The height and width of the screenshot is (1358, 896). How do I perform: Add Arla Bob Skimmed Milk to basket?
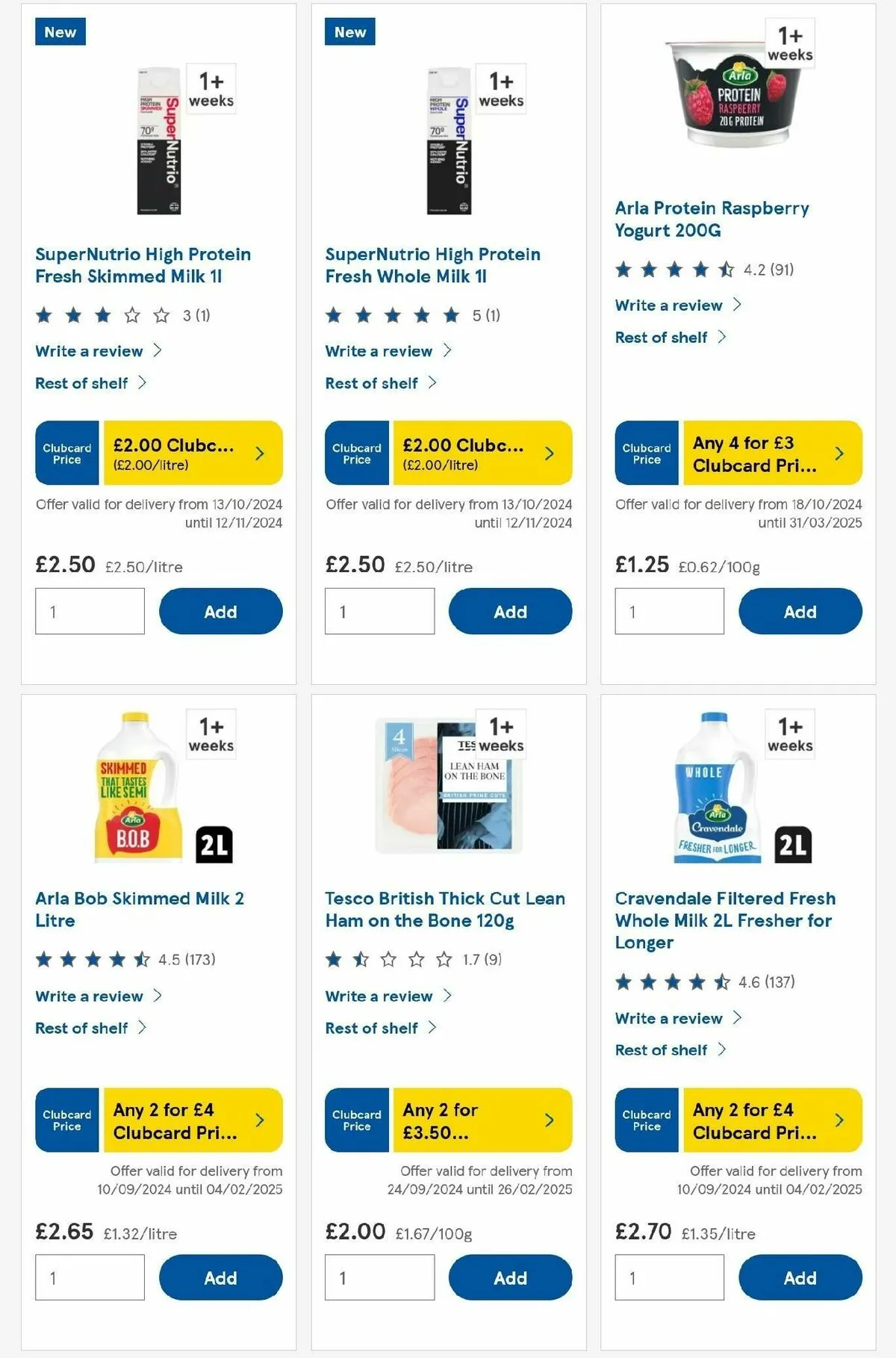click(220, 1277)
